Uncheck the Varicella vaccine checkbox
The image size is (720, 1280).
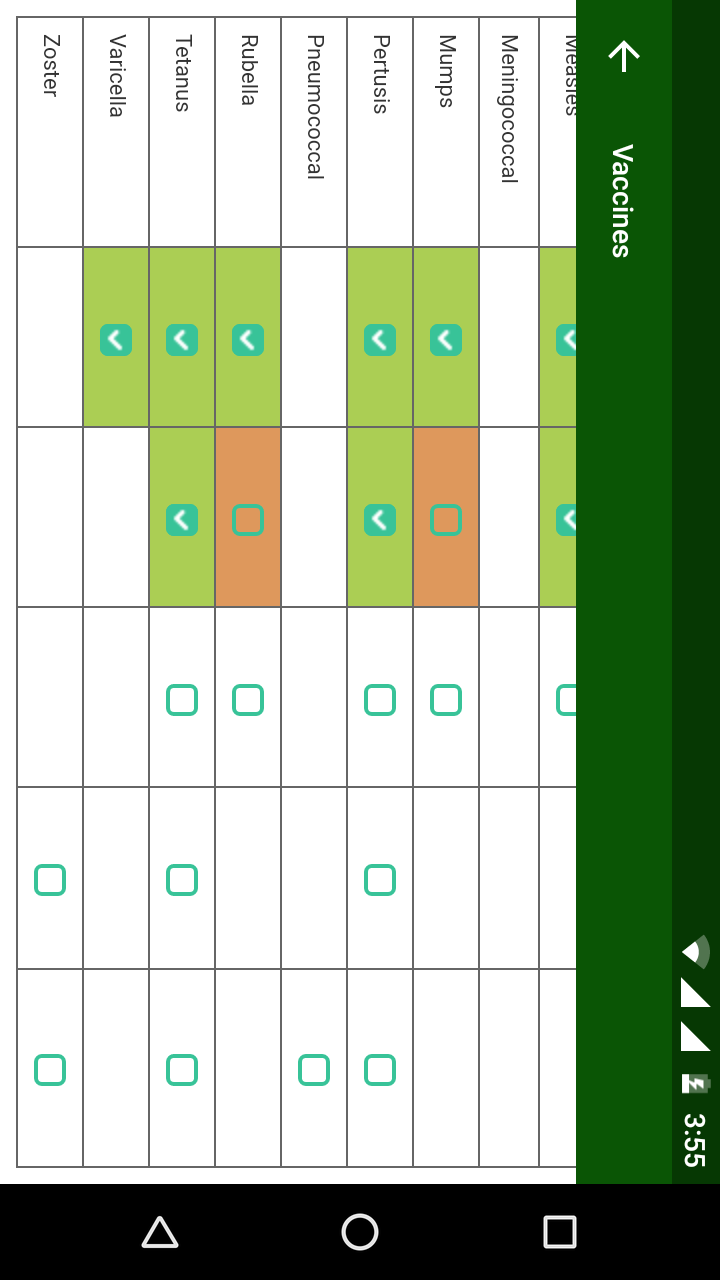116,340
